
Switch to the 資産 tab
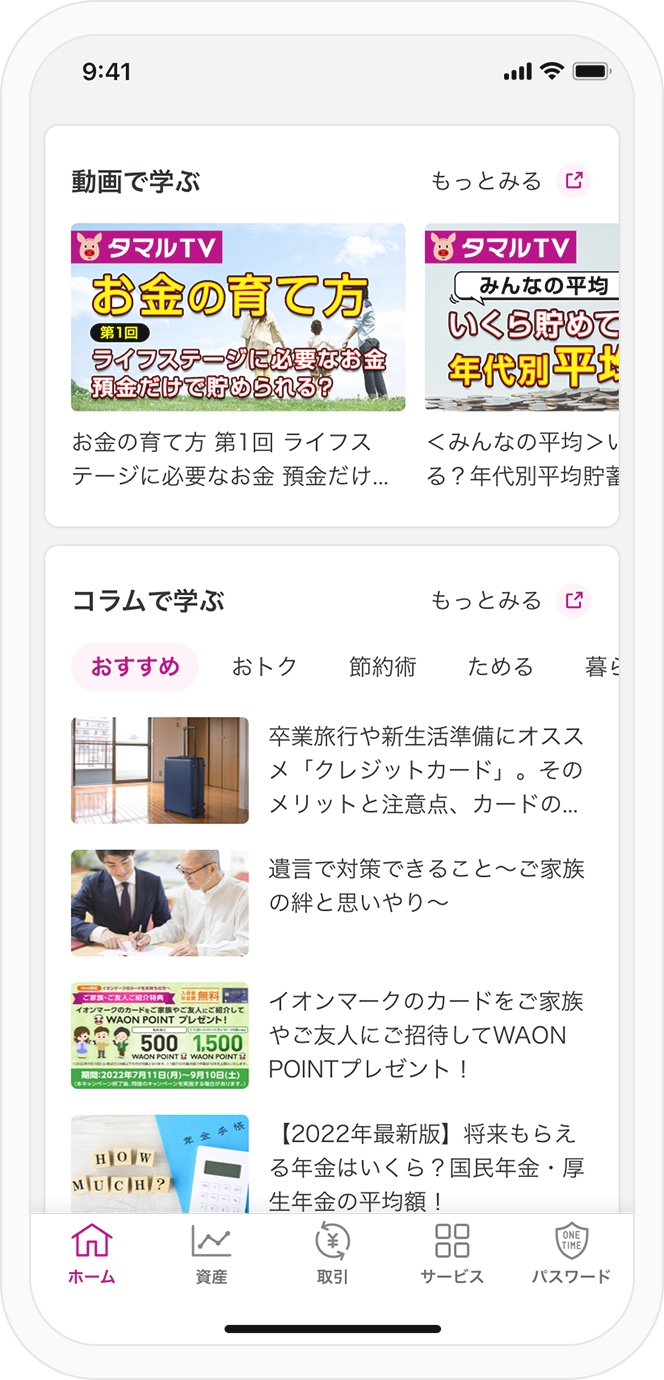coord(211,1254)
